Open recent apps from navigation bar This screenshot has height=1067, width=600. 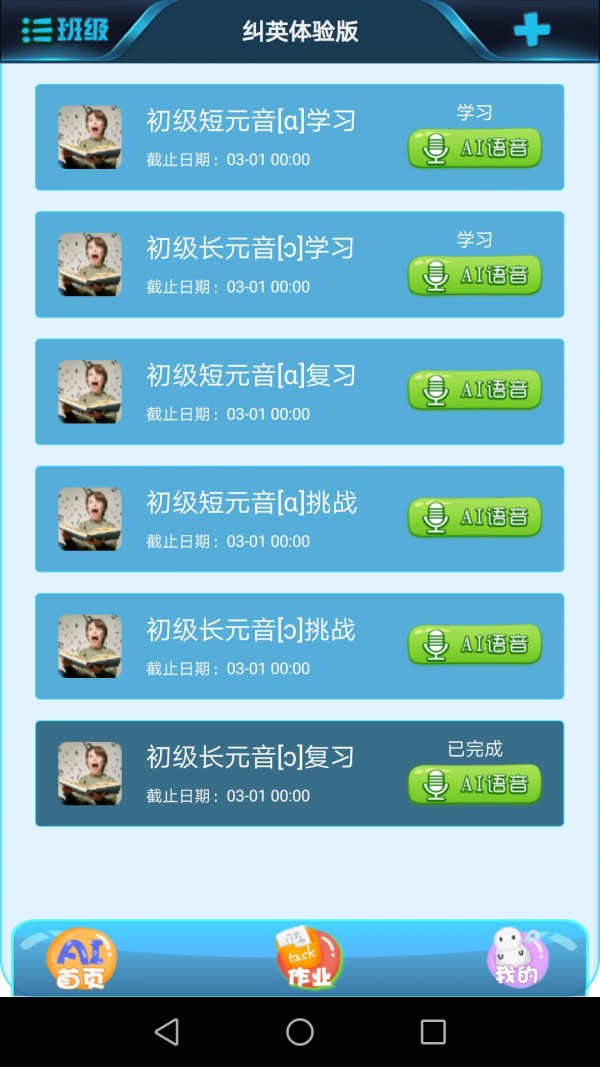(433, 1032)
